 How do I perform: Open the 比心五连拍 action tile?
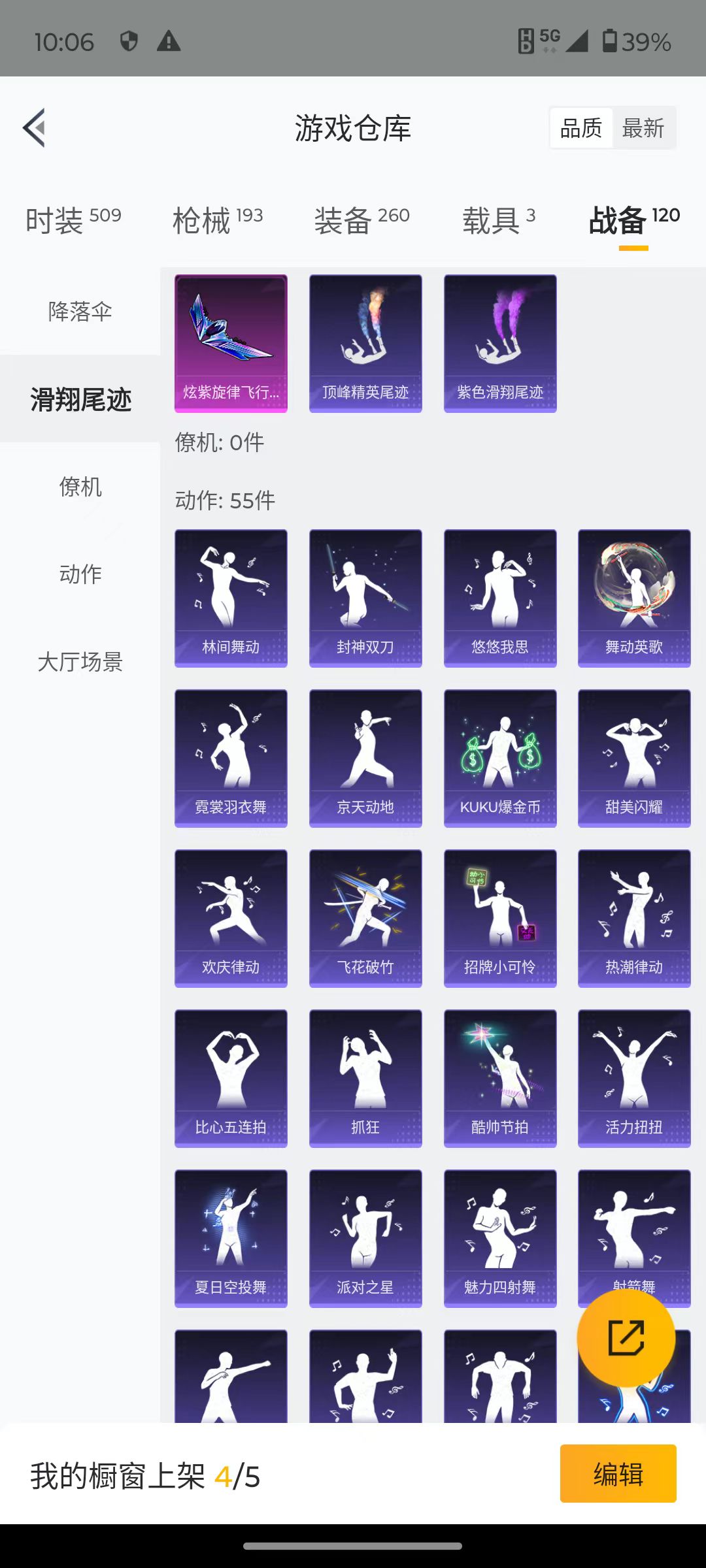coord(231,1079)
